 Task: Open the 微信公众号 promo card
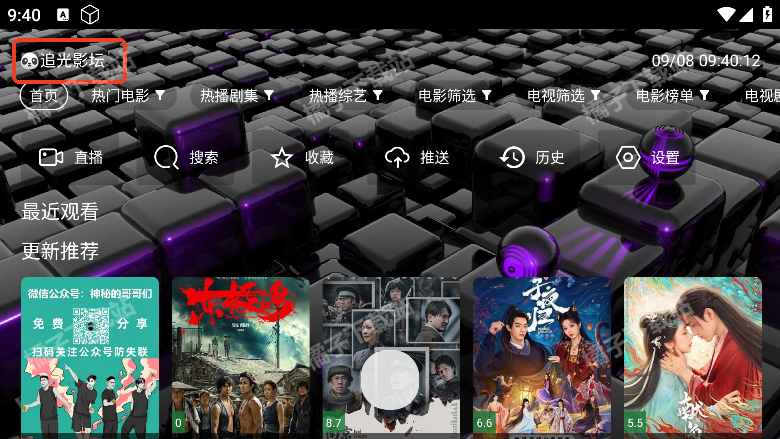[90, 355]
